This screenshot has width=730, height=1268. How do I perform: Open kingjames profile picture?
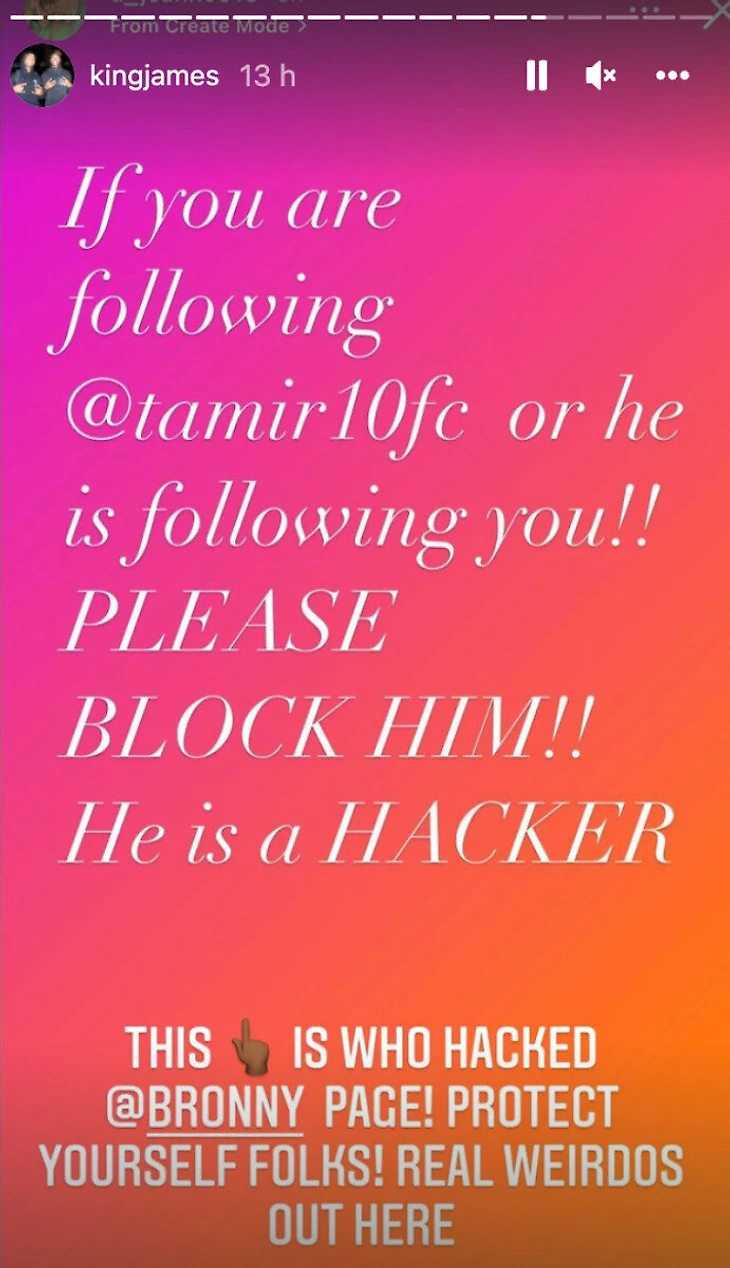pyautogui.click(x=42, y=75)
